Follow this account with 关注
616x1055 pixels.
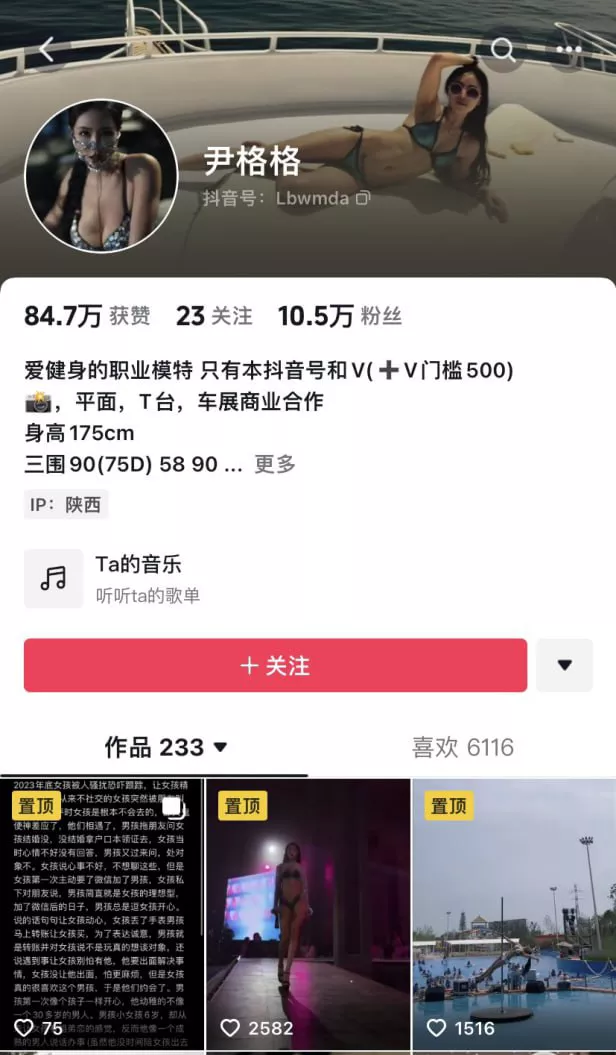click(x=276, y=665)
